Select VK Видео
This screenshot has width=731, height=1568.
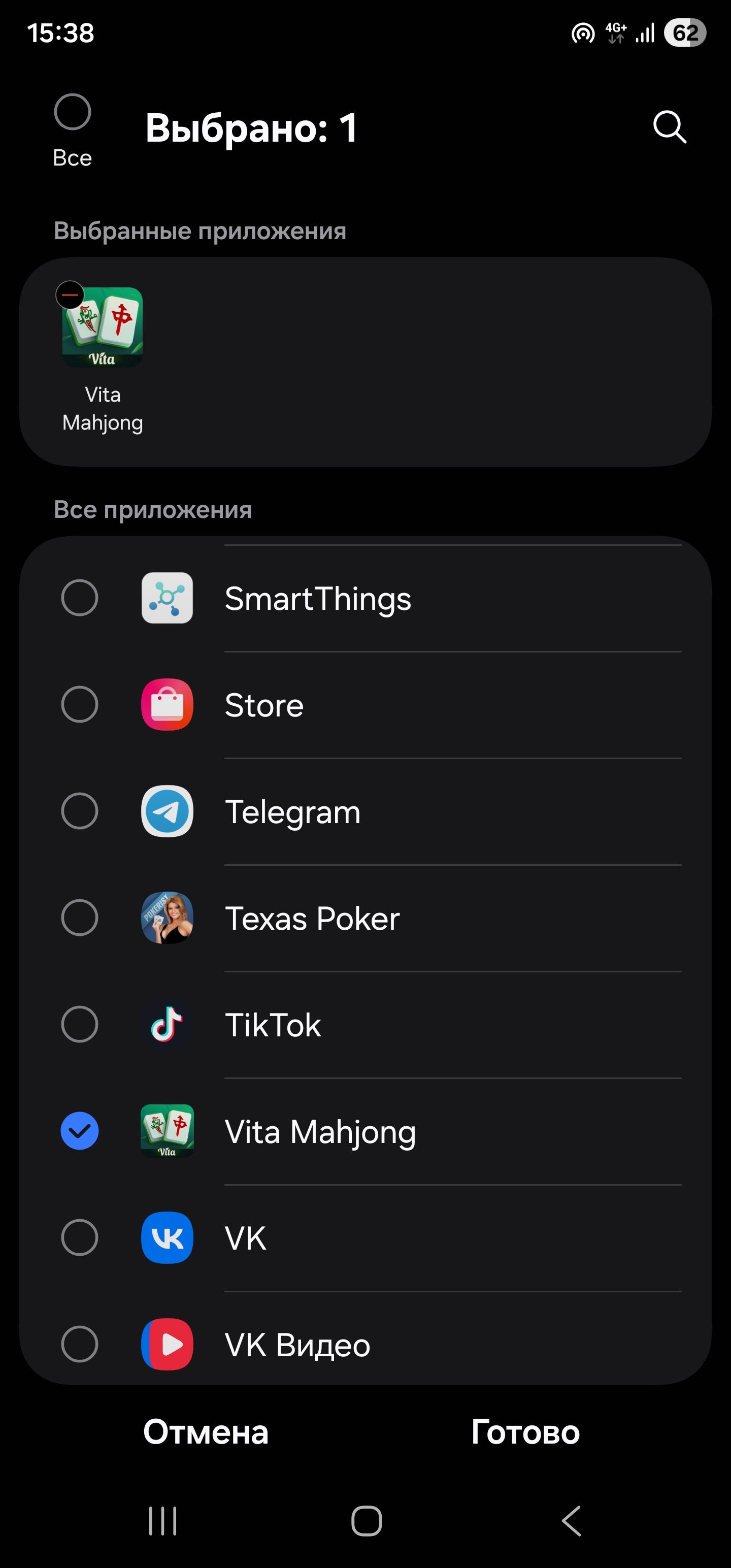click(80, 1344)
